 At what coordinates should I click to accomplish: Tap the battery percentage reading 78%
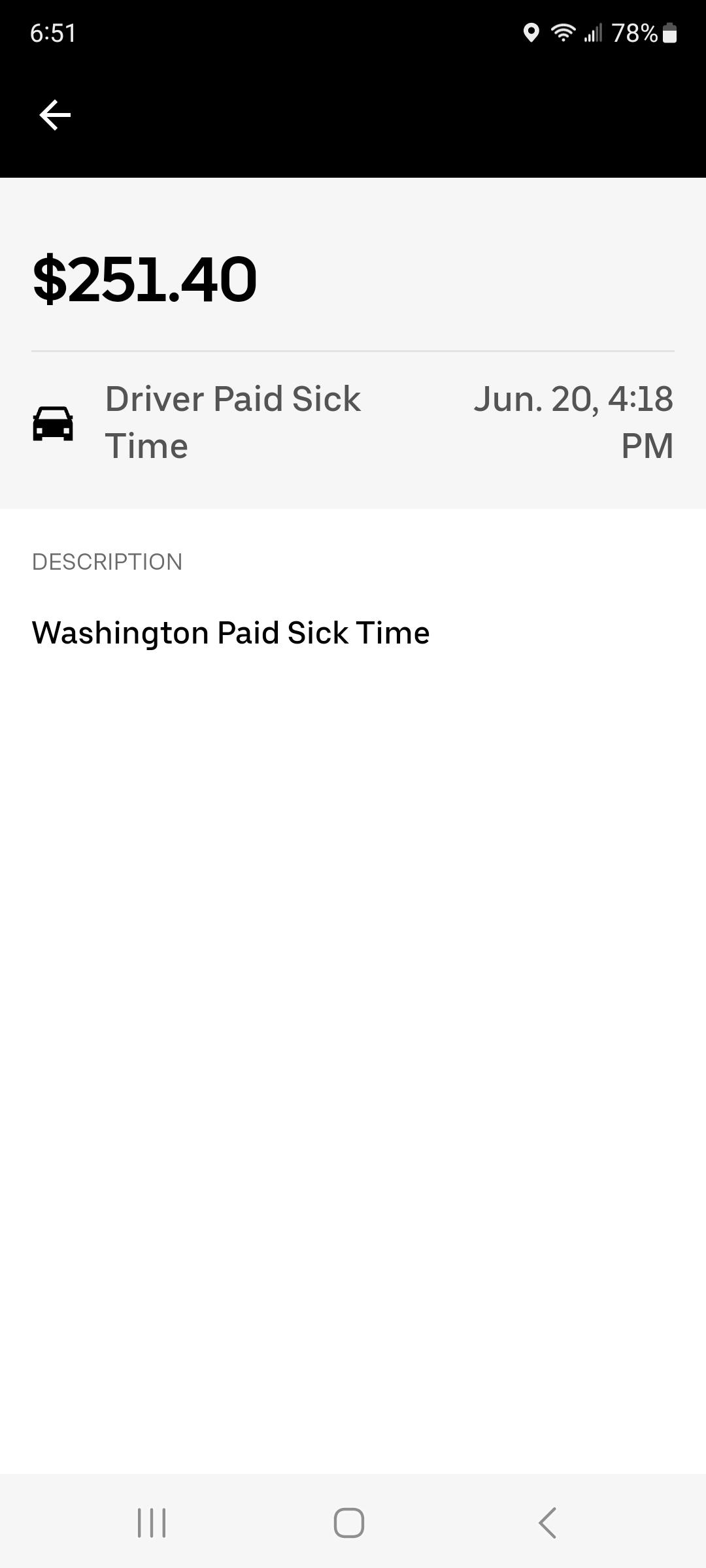click(x=633, y=32)
